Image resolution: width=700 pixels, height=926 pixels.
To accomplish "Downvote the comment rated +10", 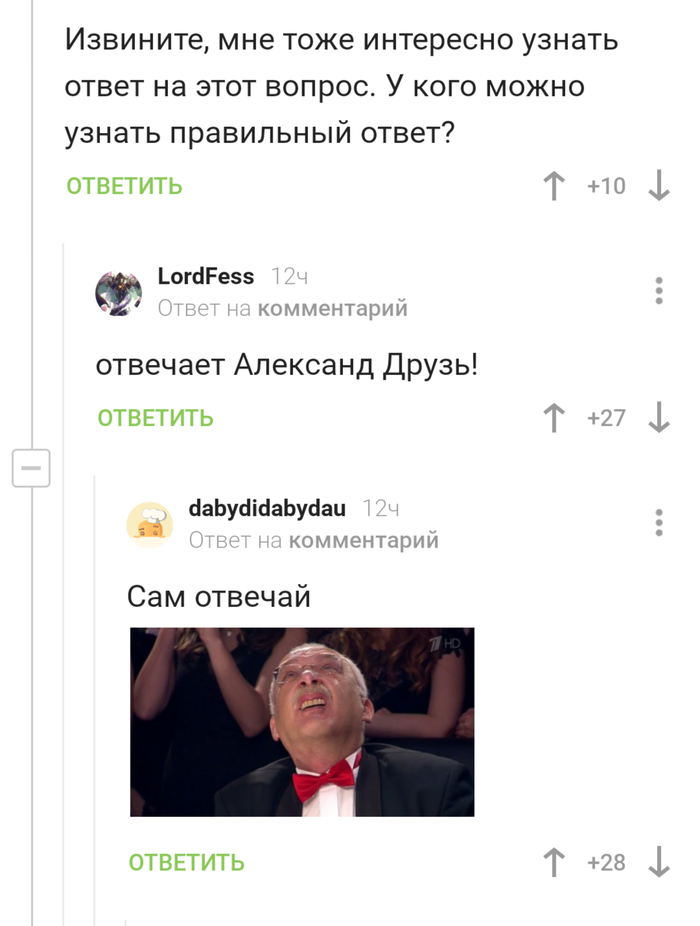I will [x=659, y=186].
